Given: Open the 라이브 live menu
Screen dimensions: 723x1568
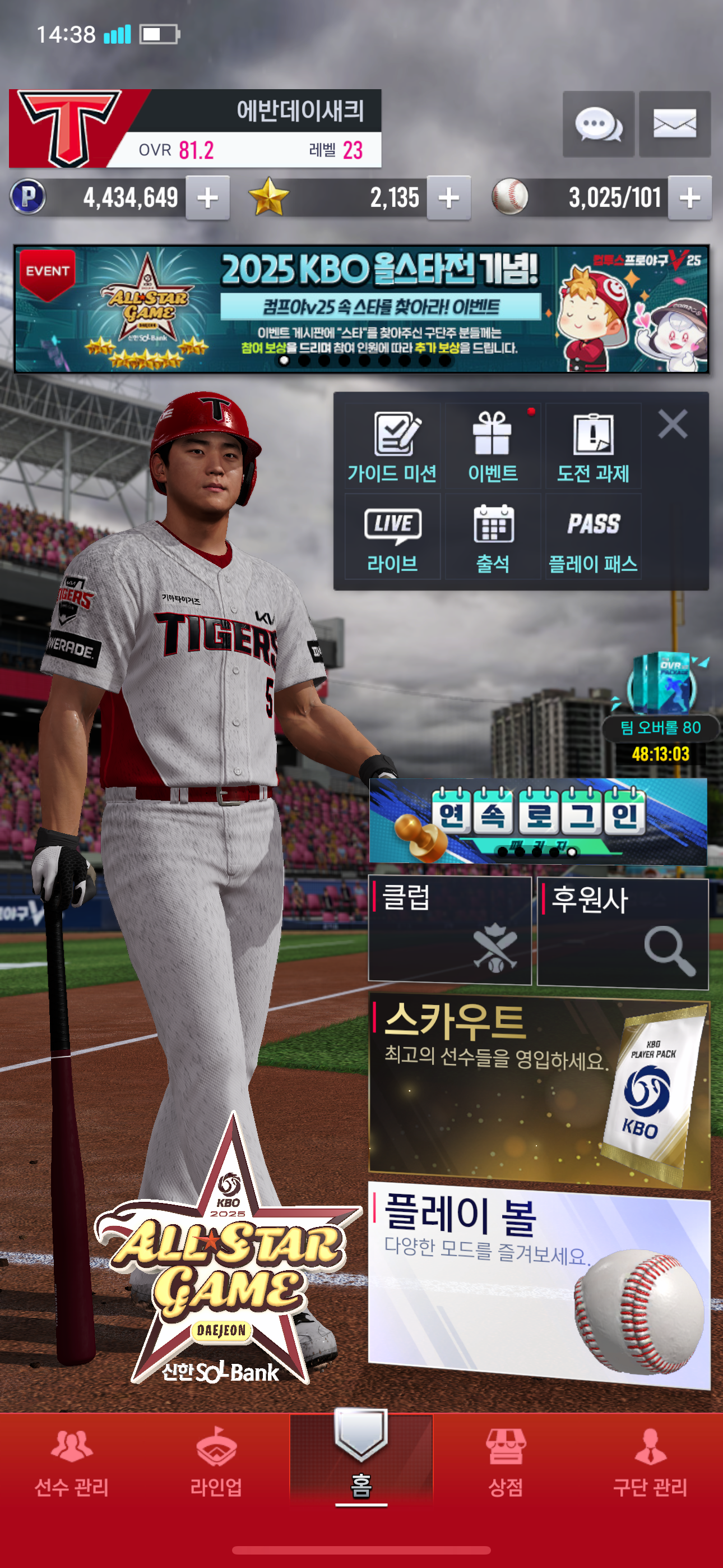Looking at the screenshot, I should 392,537.
